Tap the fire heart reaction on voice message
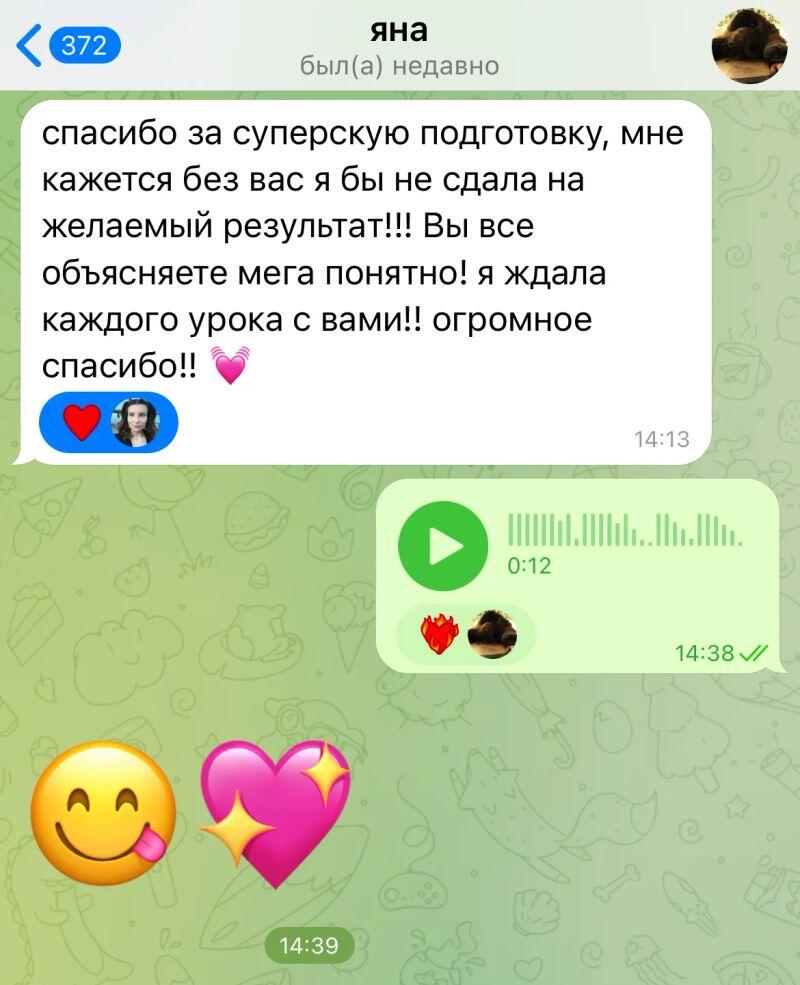Screen dimensions: 800x985 [x=441, y=634]
